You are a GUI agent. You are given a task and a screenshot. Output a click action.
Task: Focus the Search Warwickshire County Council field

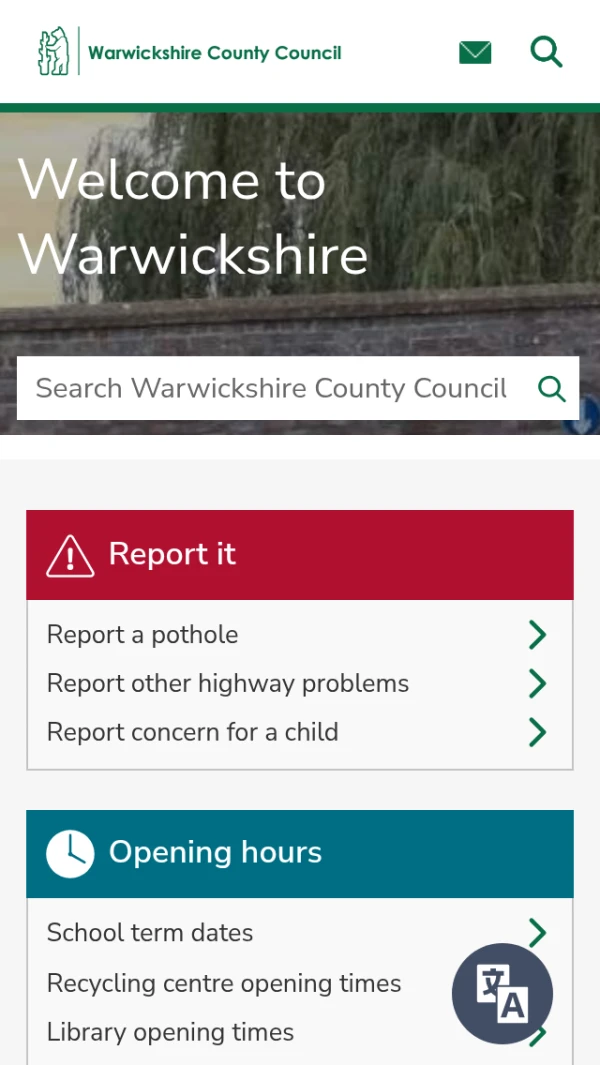pyautogui.click(x=270, y=388)
